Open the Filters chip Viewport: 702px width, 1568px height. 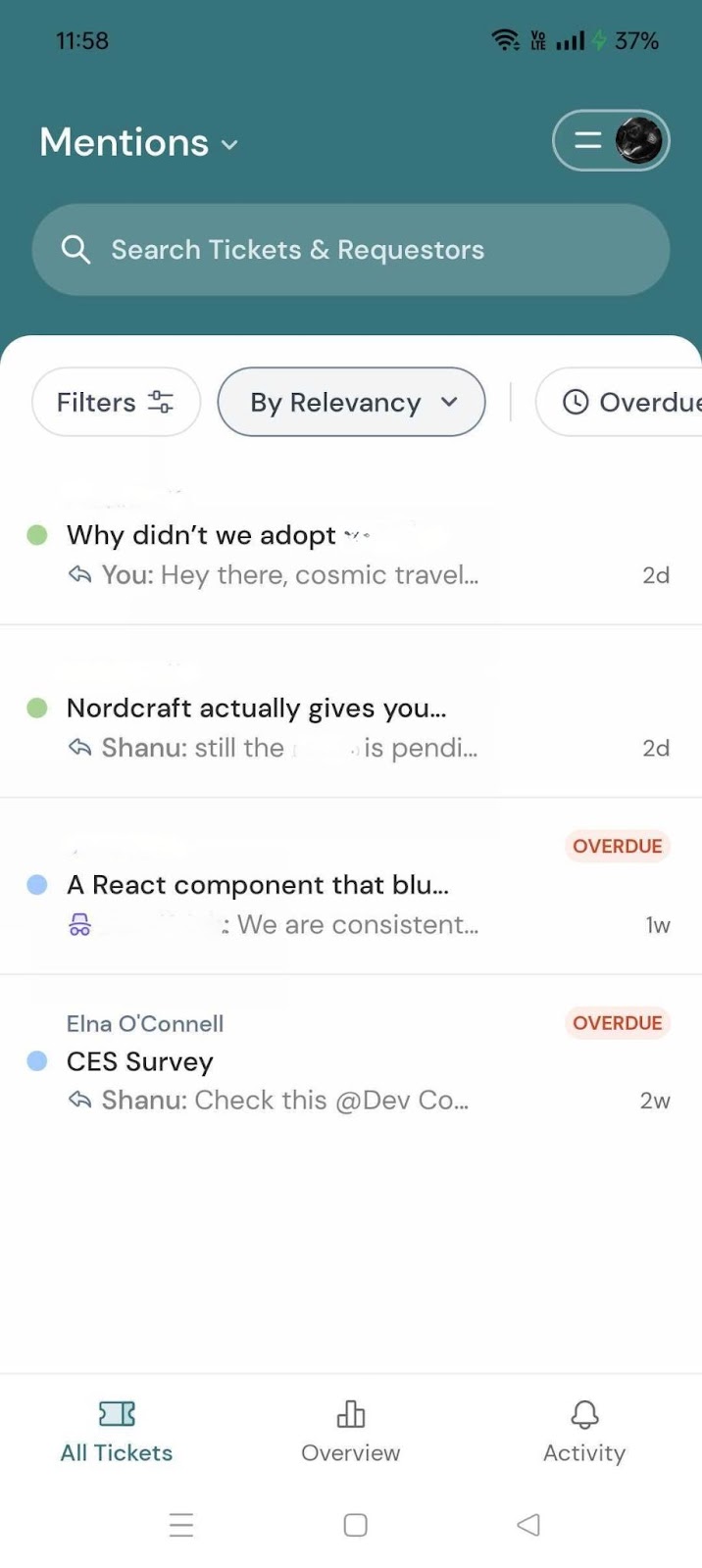tap(116, 402)
